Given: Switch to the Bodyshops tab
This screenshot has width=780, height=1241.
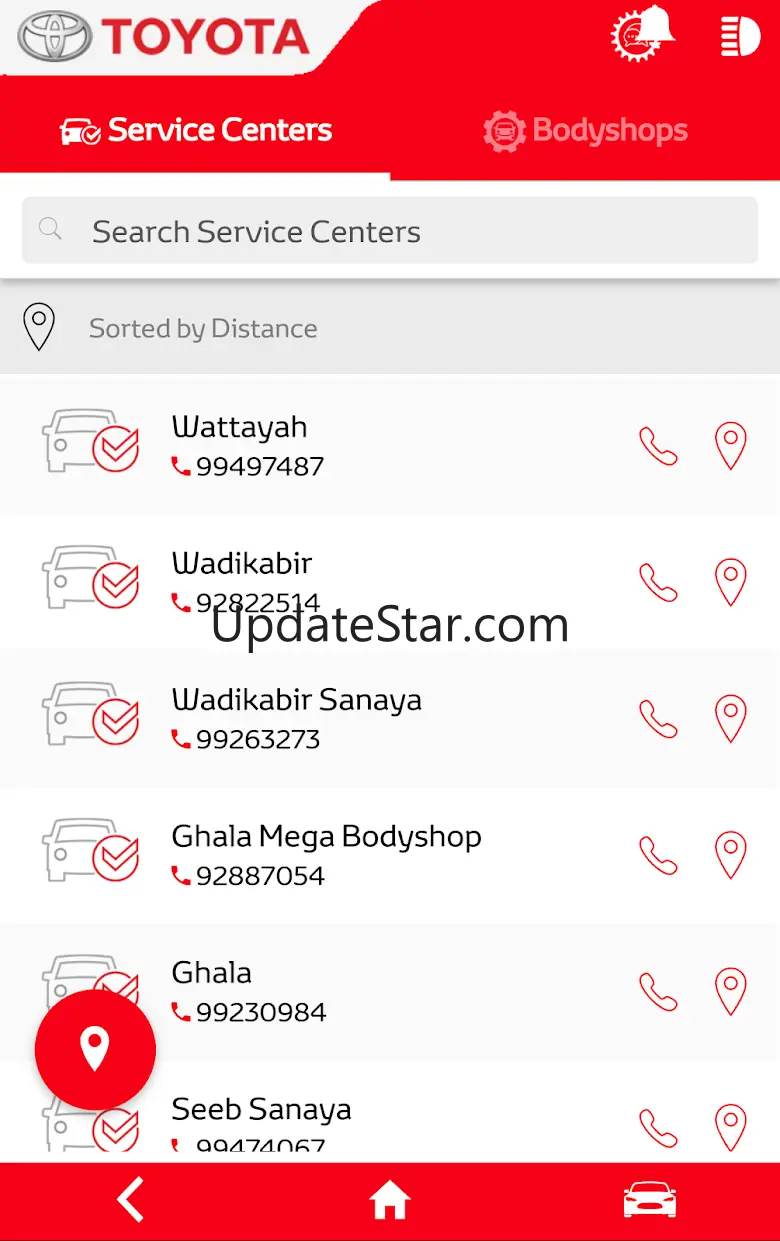Looking at the screenshot, I should click(x=585, y=130).
